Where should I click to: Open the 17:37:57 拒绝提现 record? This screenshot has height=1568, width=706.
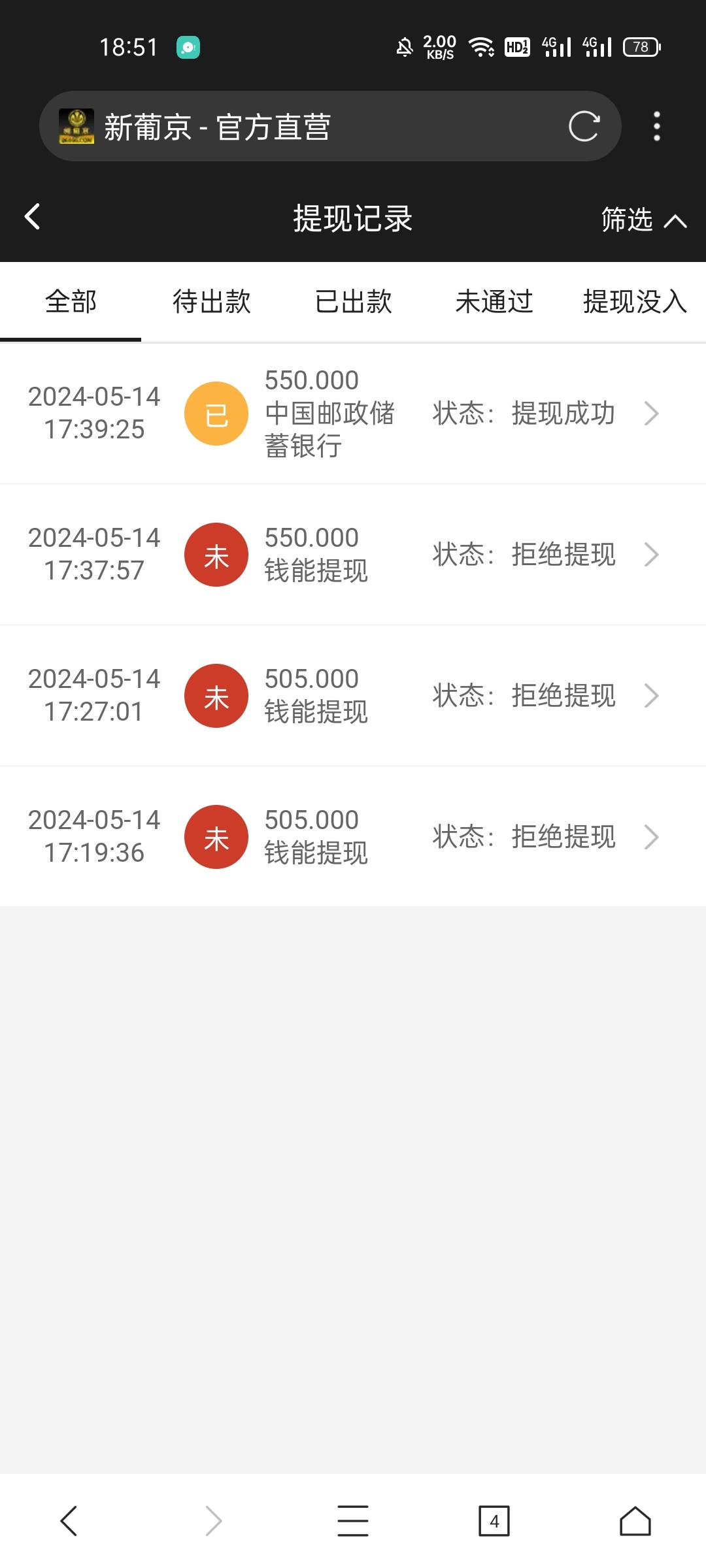click(x=353, y=555)
